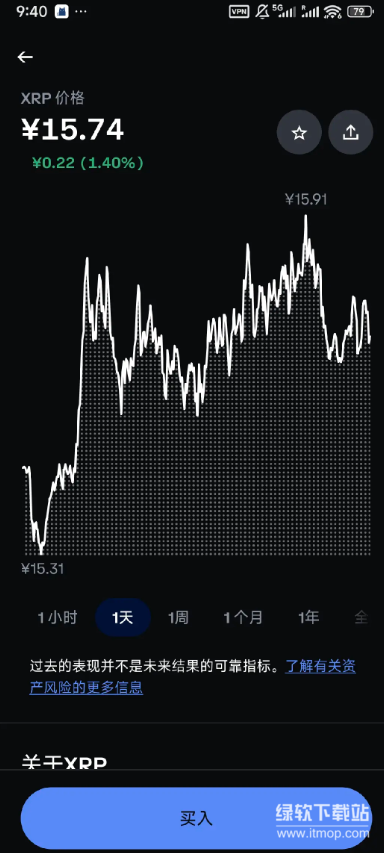Screen dimensions: 384x853
Task: Share the XRP price page
Action: click(351, 132)
